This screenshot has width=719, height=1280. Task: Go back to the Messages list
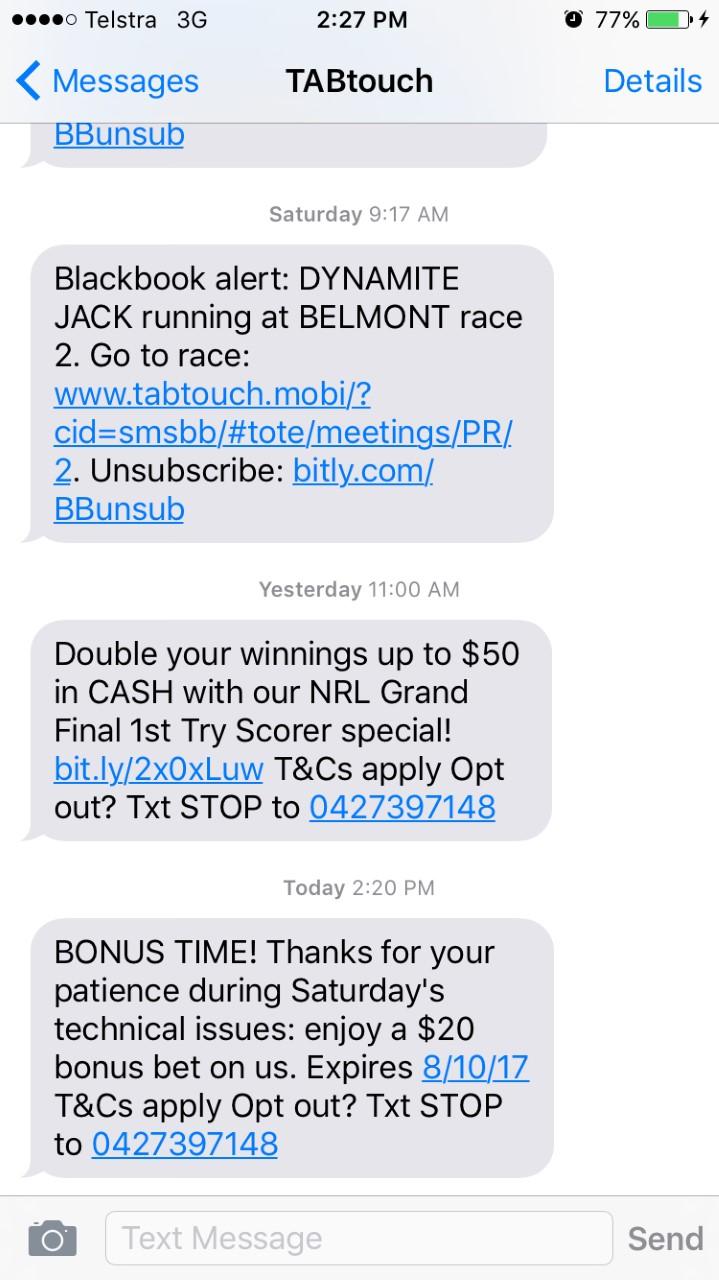click(107, 81)
